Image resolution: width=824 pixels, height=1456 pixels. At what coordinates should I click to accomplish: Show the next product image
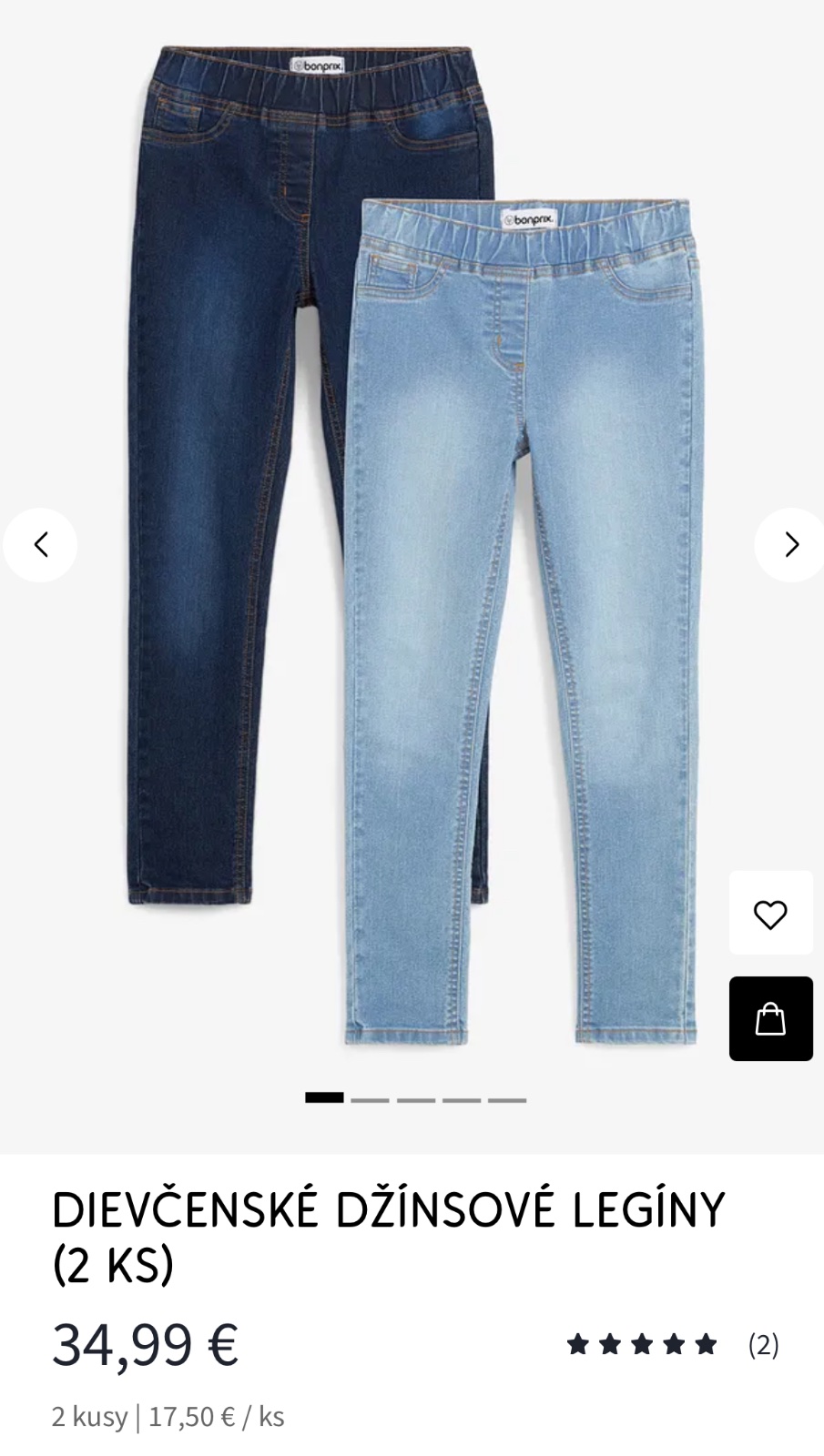(790, 545)
